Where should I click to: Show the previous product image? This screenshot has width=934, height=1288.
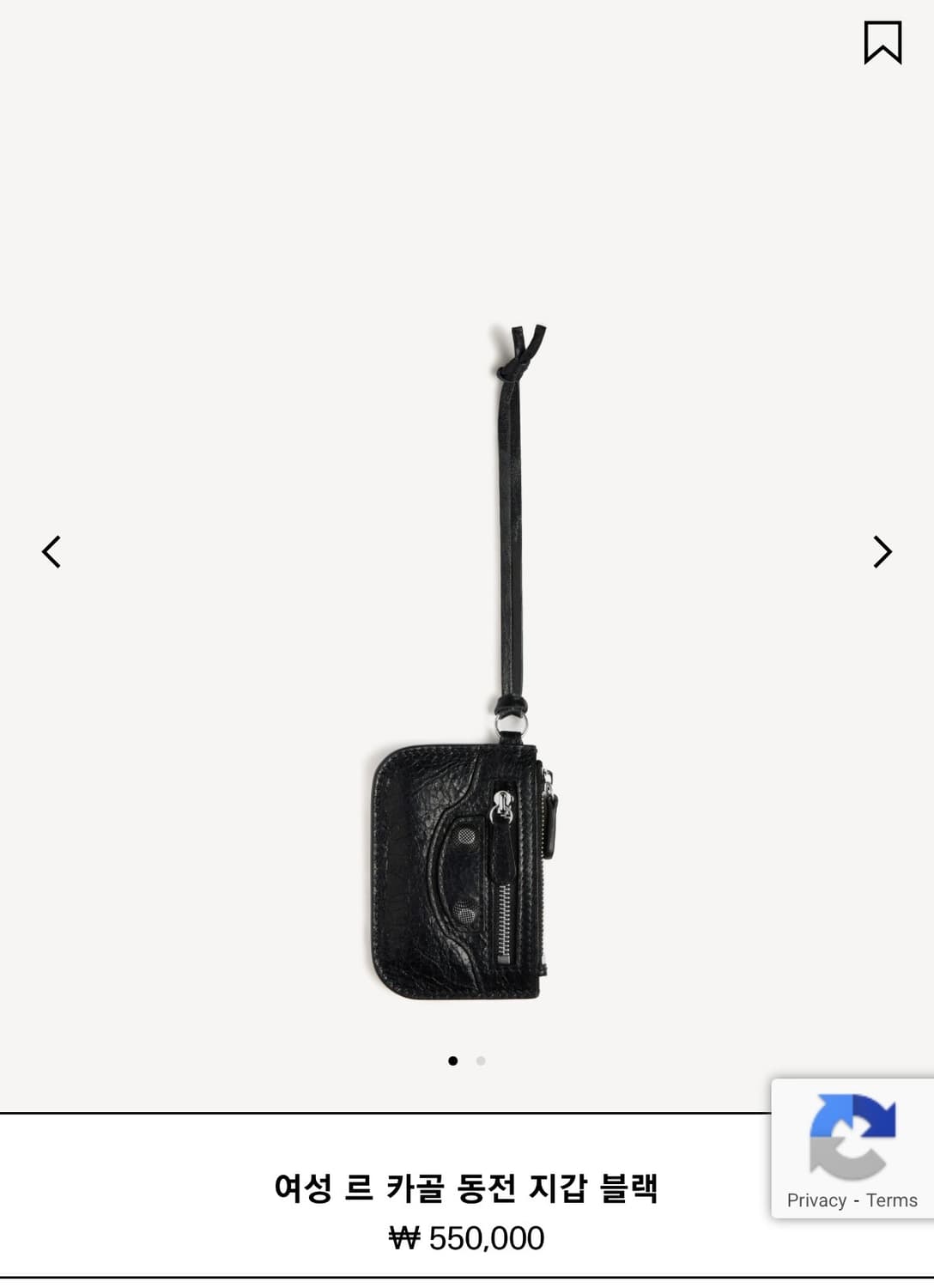click(52, 552)
